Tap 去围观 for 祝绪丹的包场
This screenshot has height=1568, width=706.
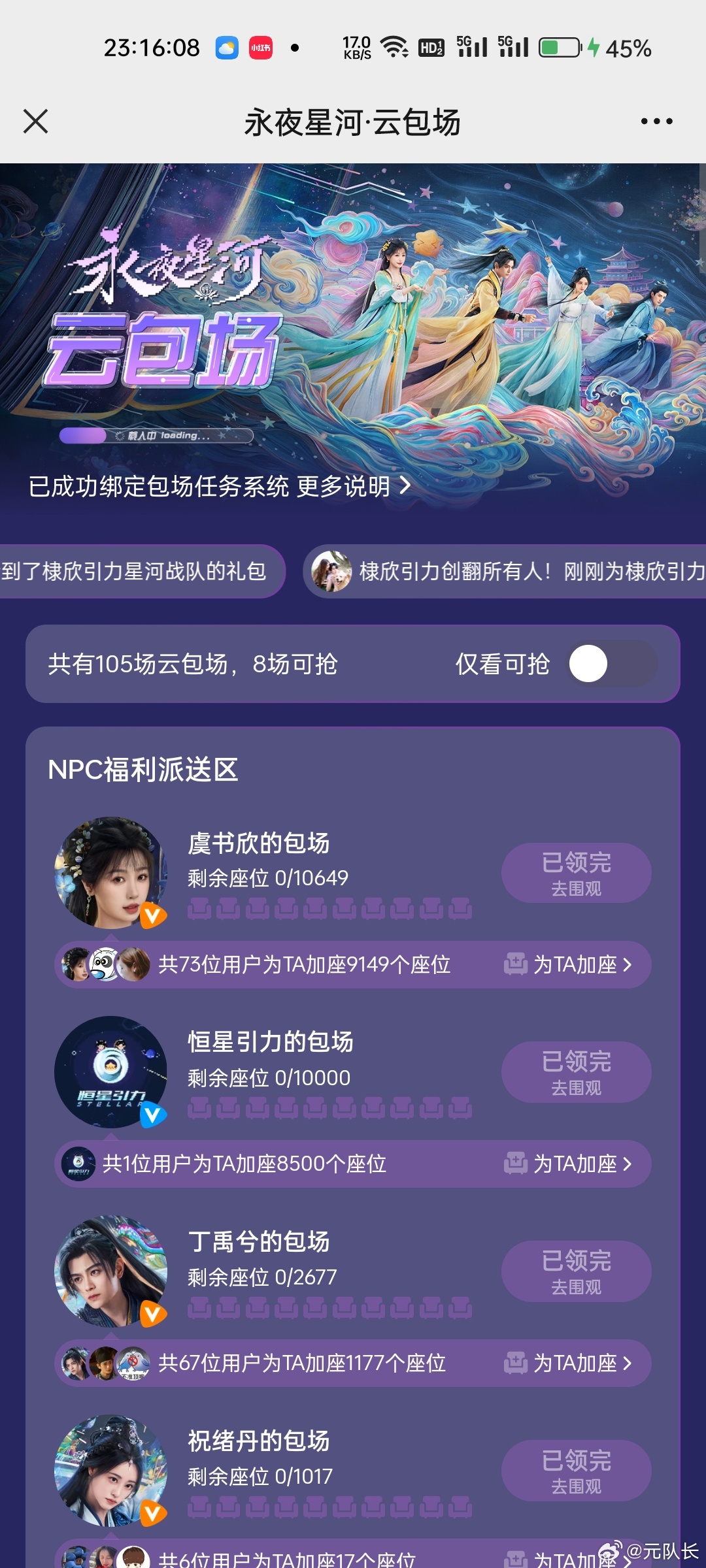576,1471
